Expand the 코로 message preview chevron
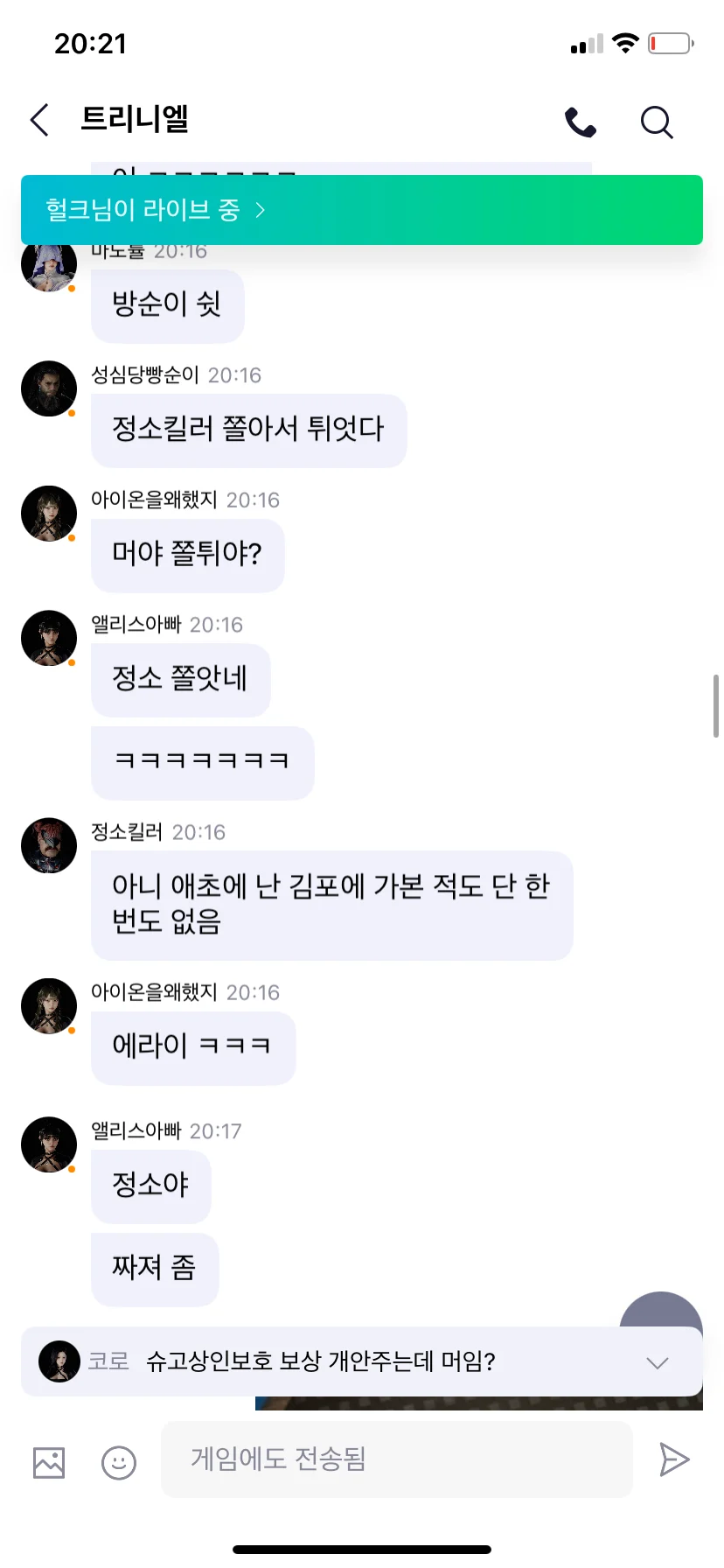 (657, 1362)
